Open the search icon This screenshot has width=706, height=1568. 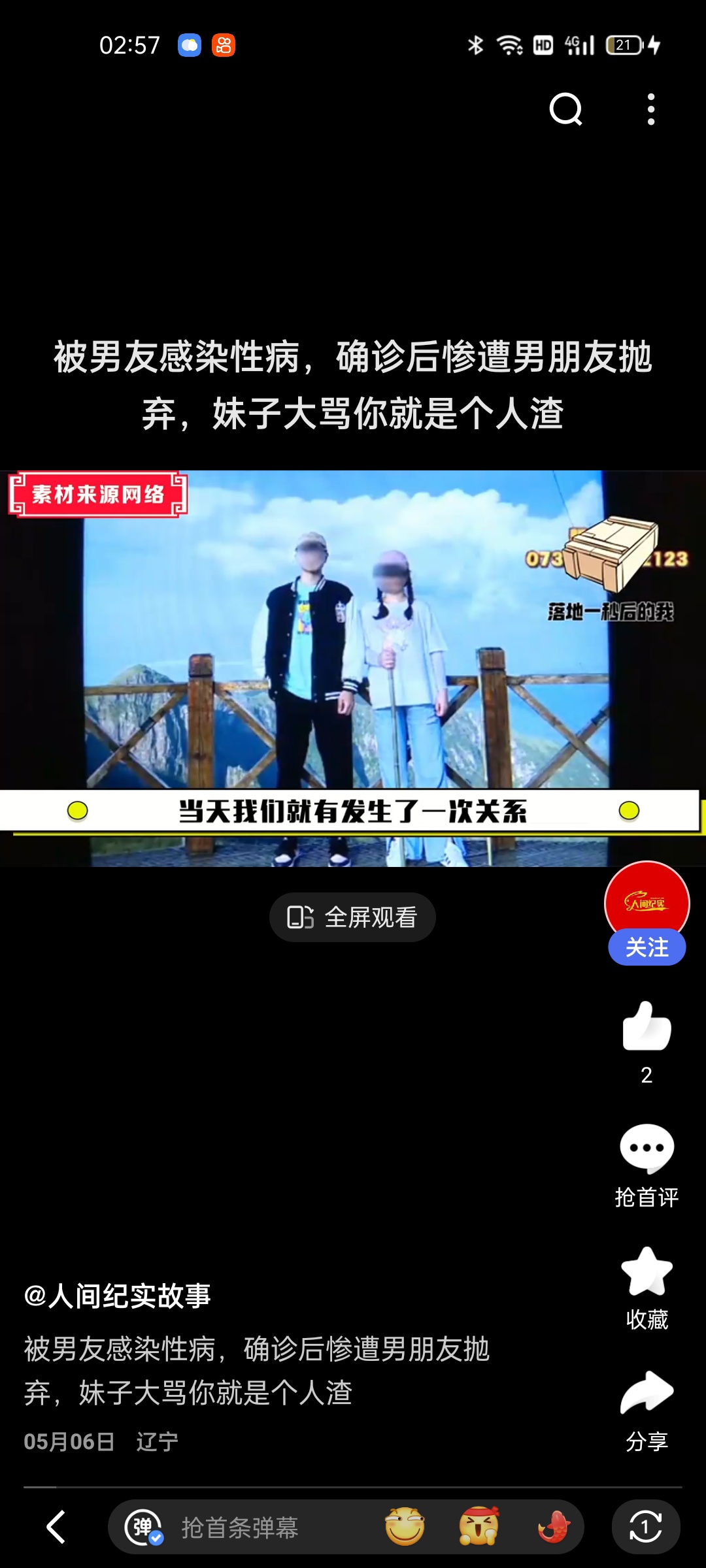[x=566, y=109]
